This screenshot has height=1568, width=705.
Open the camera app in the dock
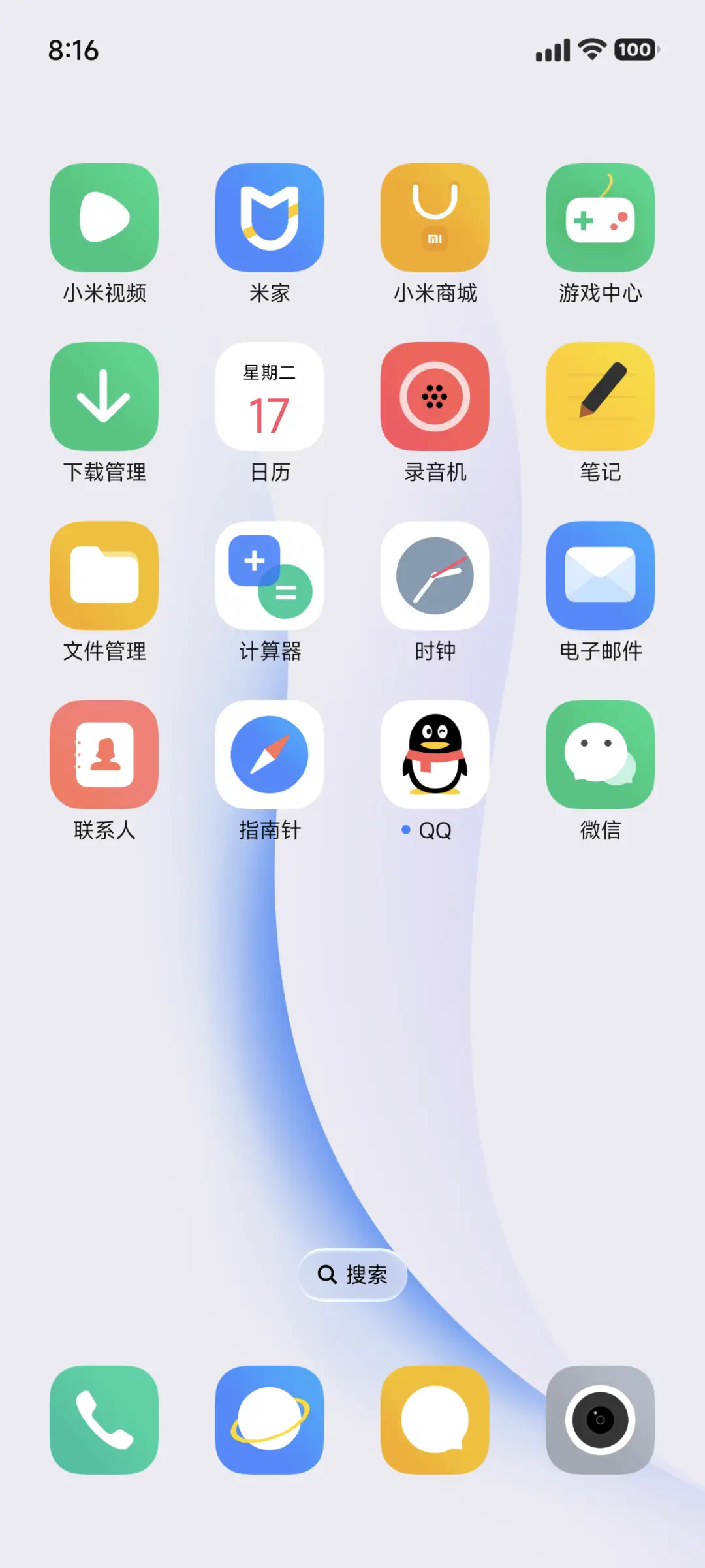(600, 1420)
